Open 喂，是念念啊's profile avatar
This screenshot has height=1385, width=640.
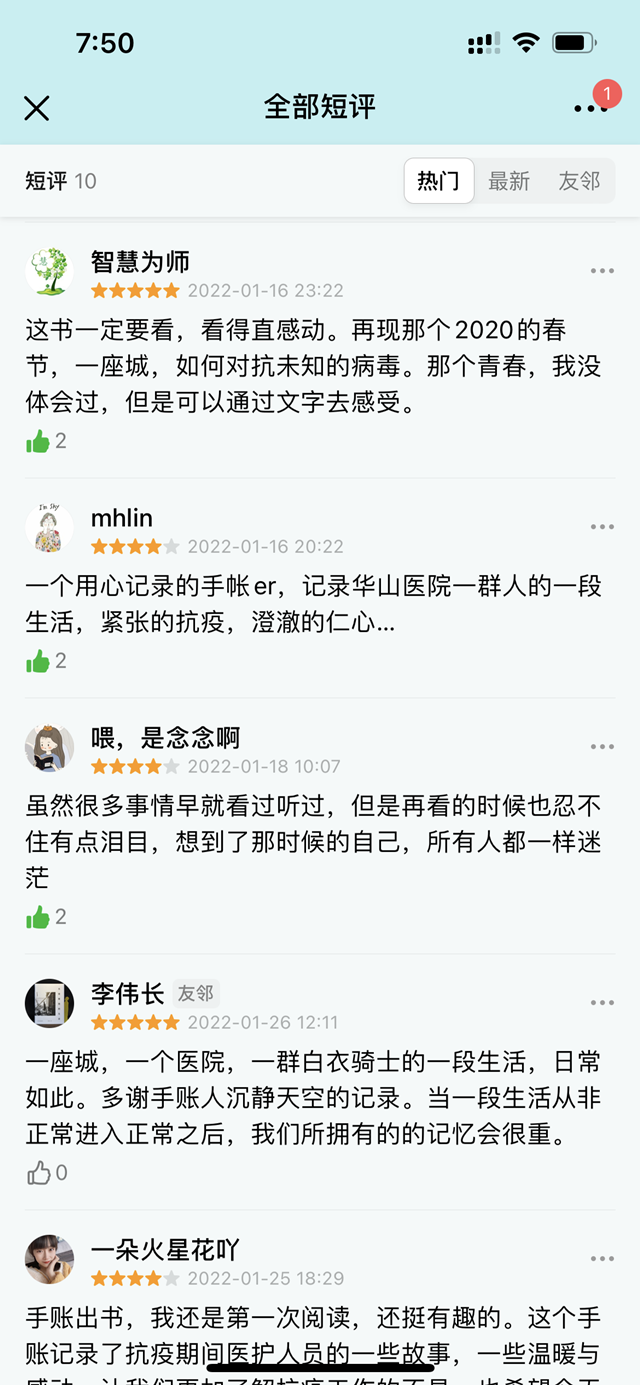coord(49,747)
